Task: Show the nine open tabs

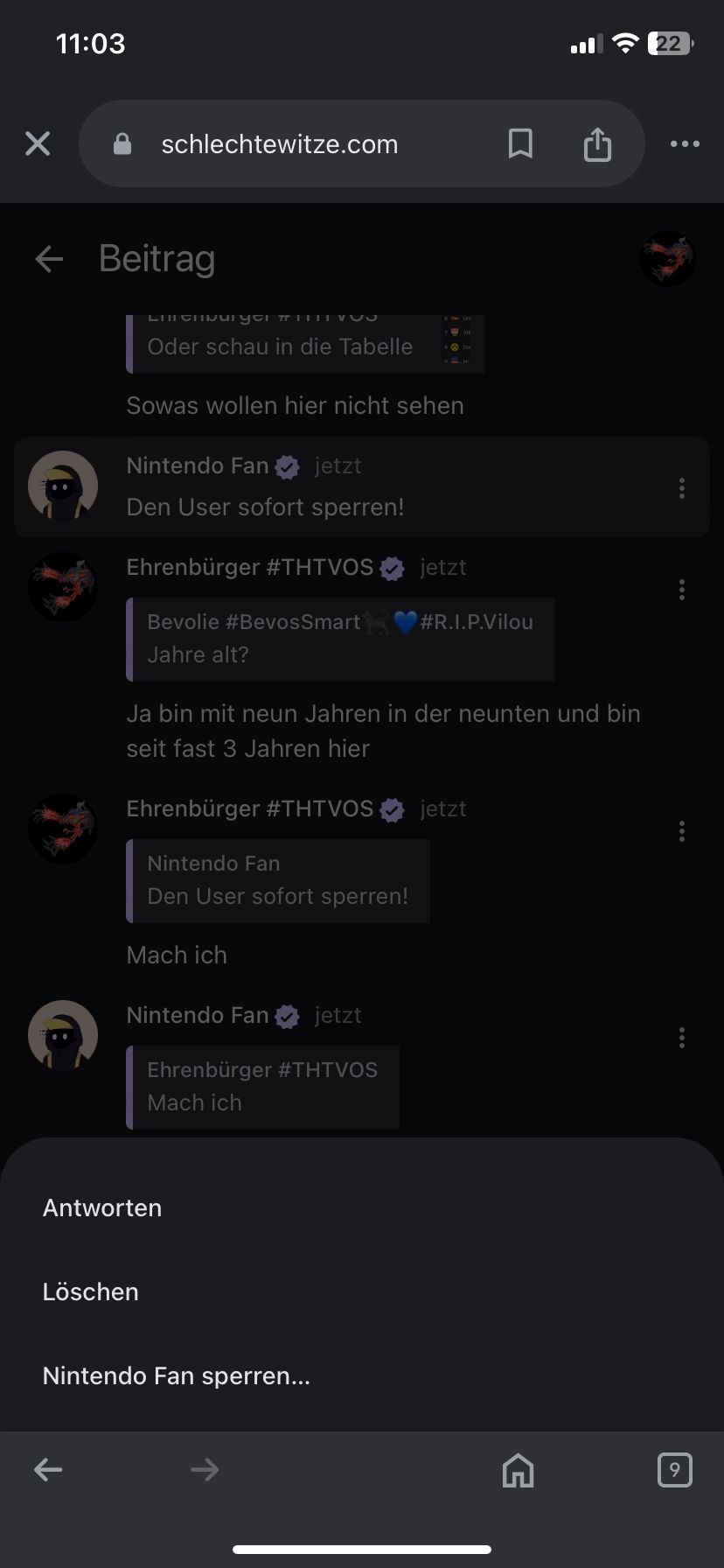Action: tap(674, 1470)
